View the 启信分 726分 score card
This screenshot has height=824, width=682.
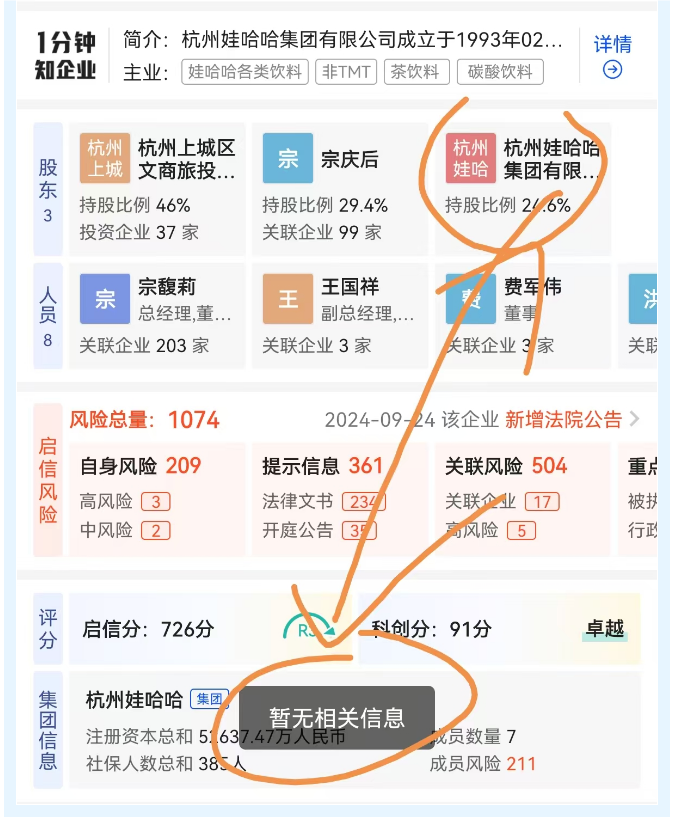[x=210, y=629]
